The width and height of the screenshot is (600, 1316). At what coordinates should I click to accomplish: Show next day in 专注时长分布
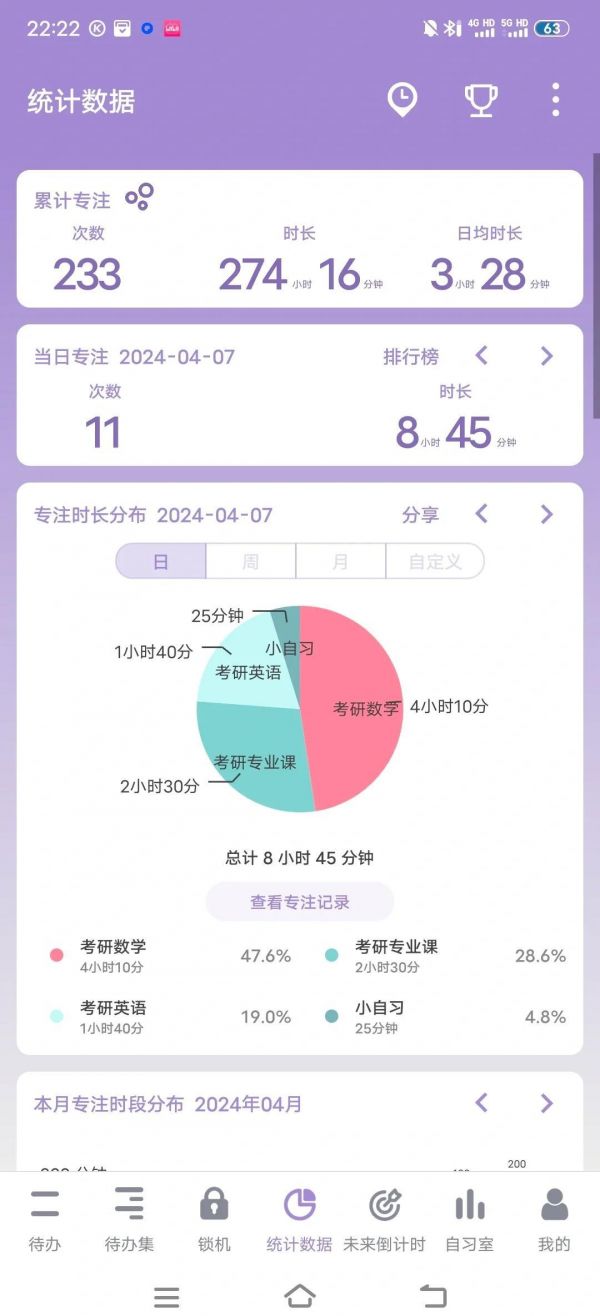coord(546,514)
